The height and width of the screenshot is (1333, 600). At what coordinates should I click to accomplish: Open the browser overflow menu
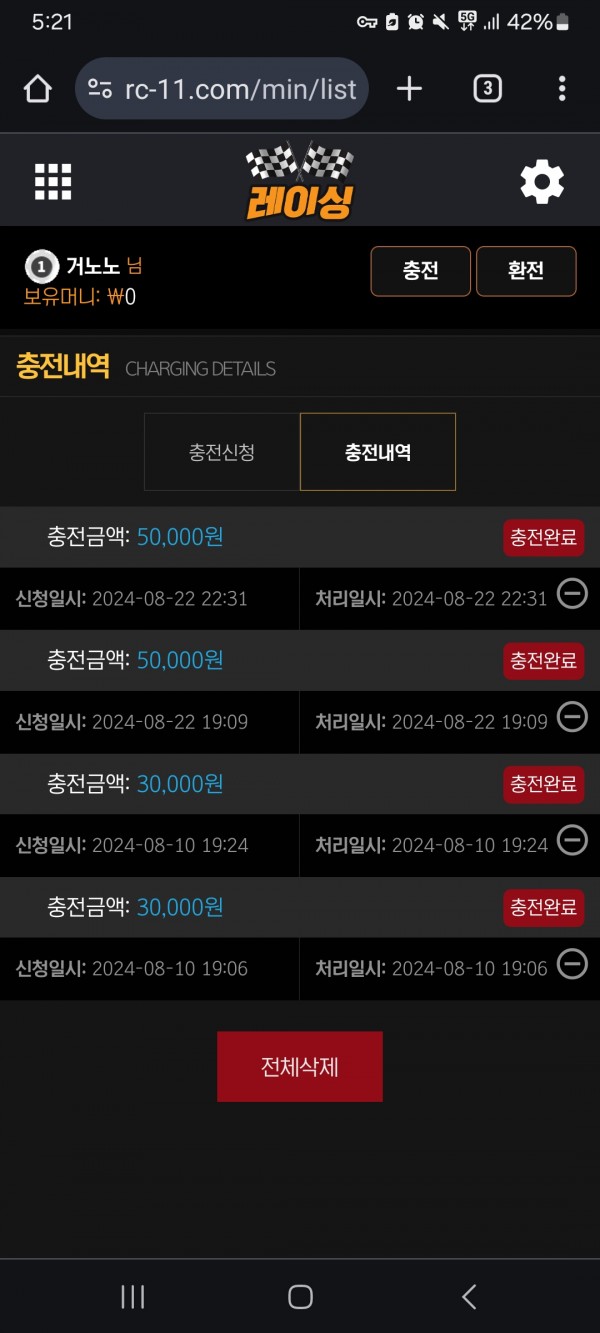pos(562,89)
